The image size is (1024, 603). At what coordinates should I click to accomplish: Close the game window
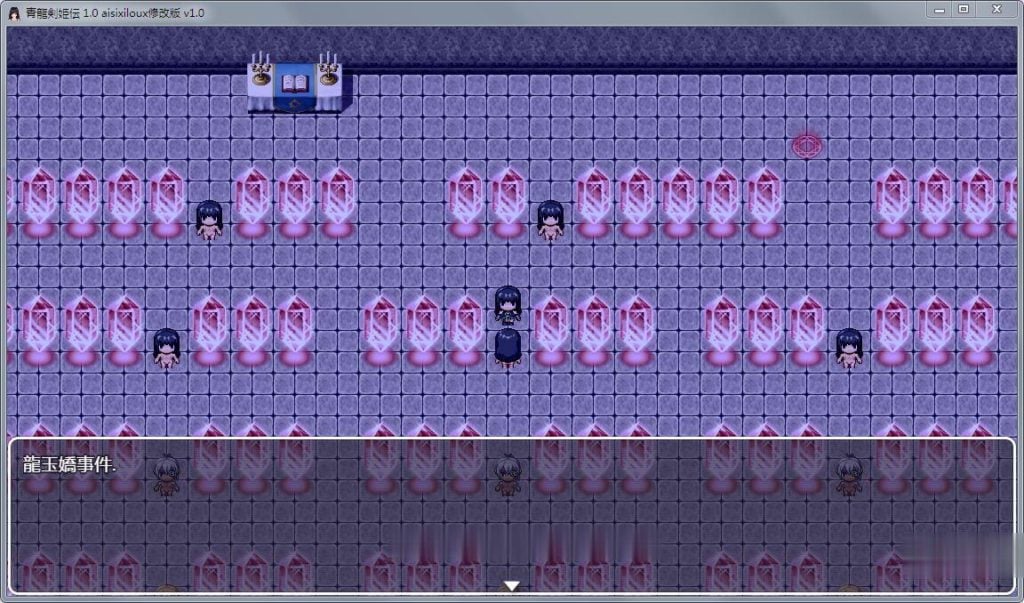(x=997, y=9)
